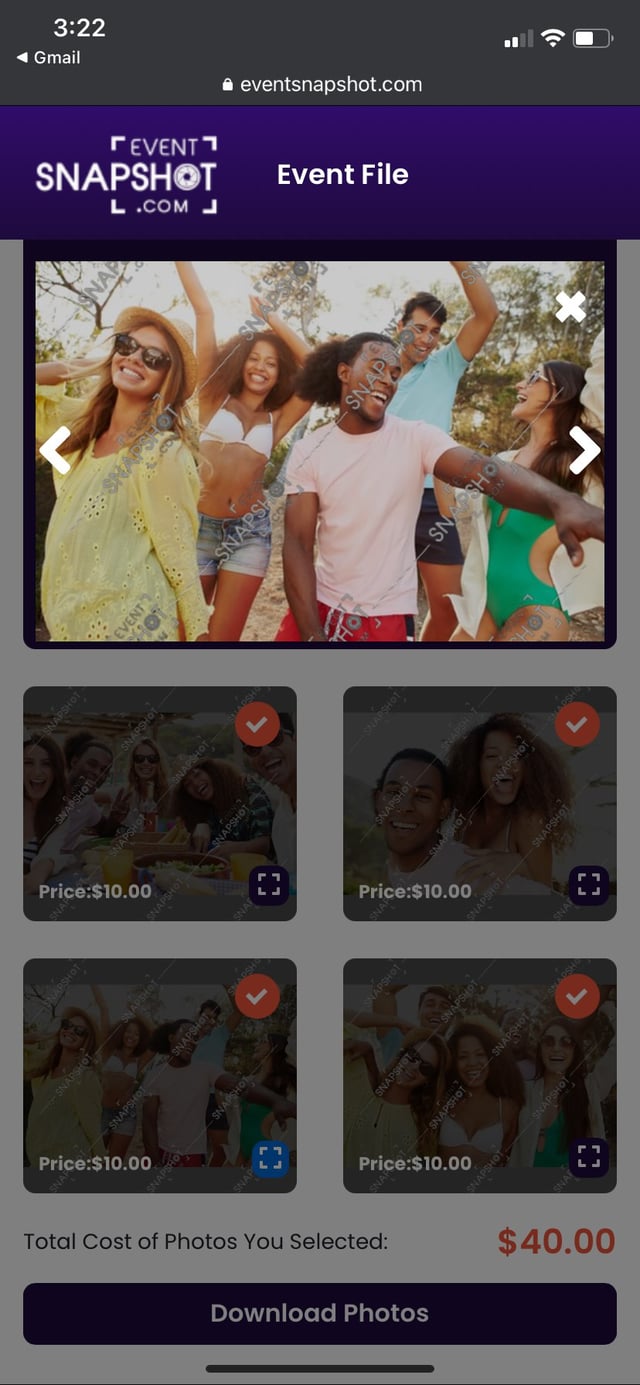
Task: Uncheck the laughing couple photo
Action: (577, 725)
